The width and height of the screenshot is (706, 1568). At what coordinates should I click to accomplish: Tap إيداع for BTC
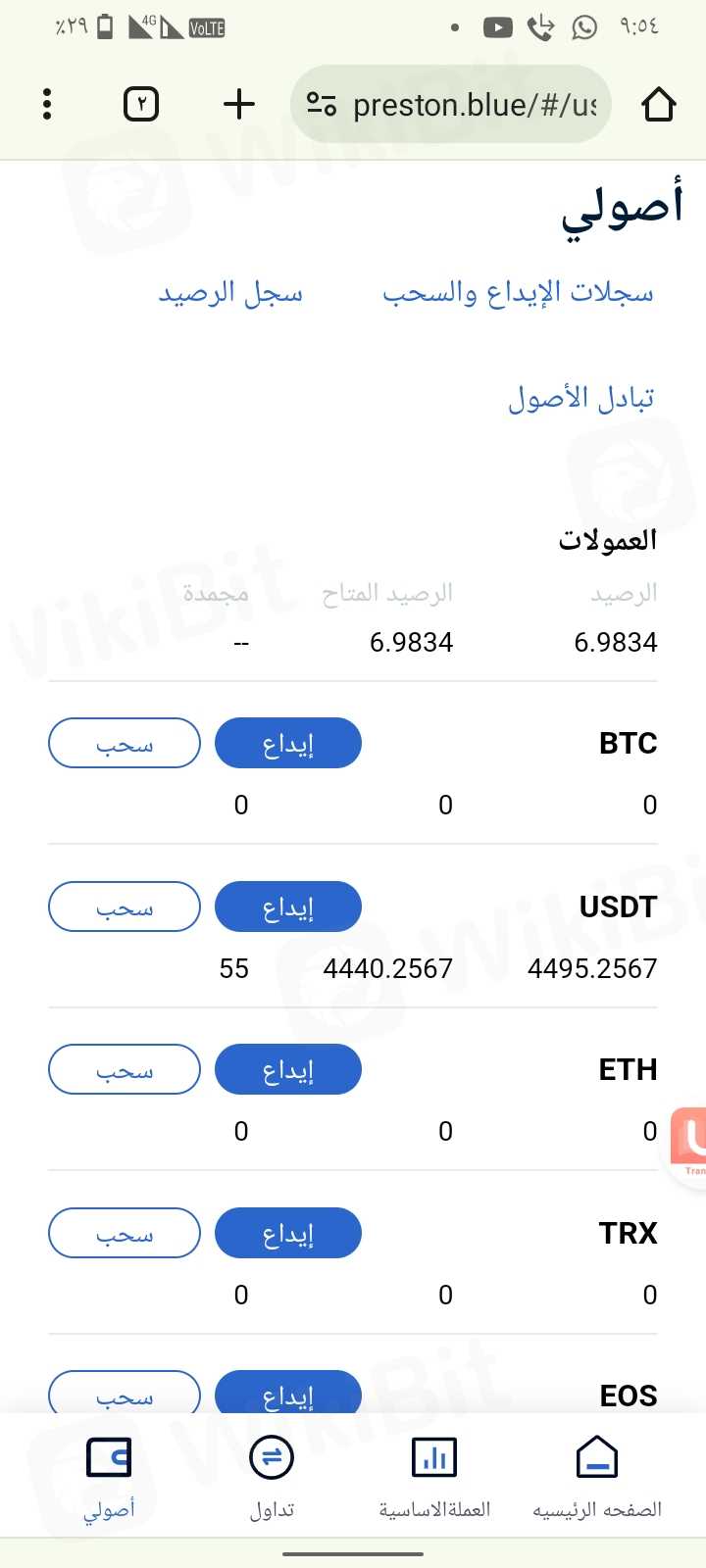coord(287,743)
